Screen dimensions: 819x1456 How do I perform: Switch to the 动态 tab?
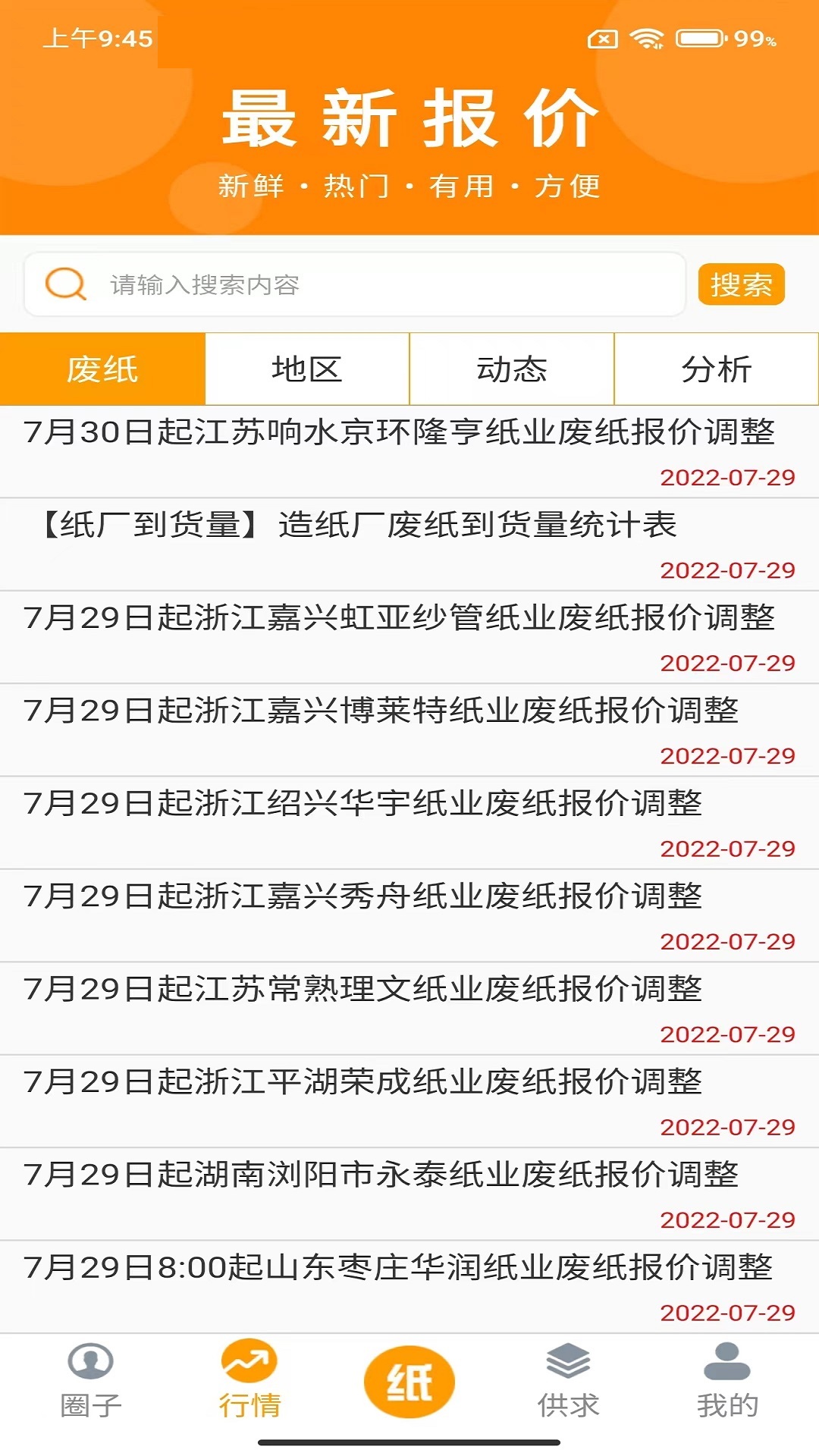point(512,369)
